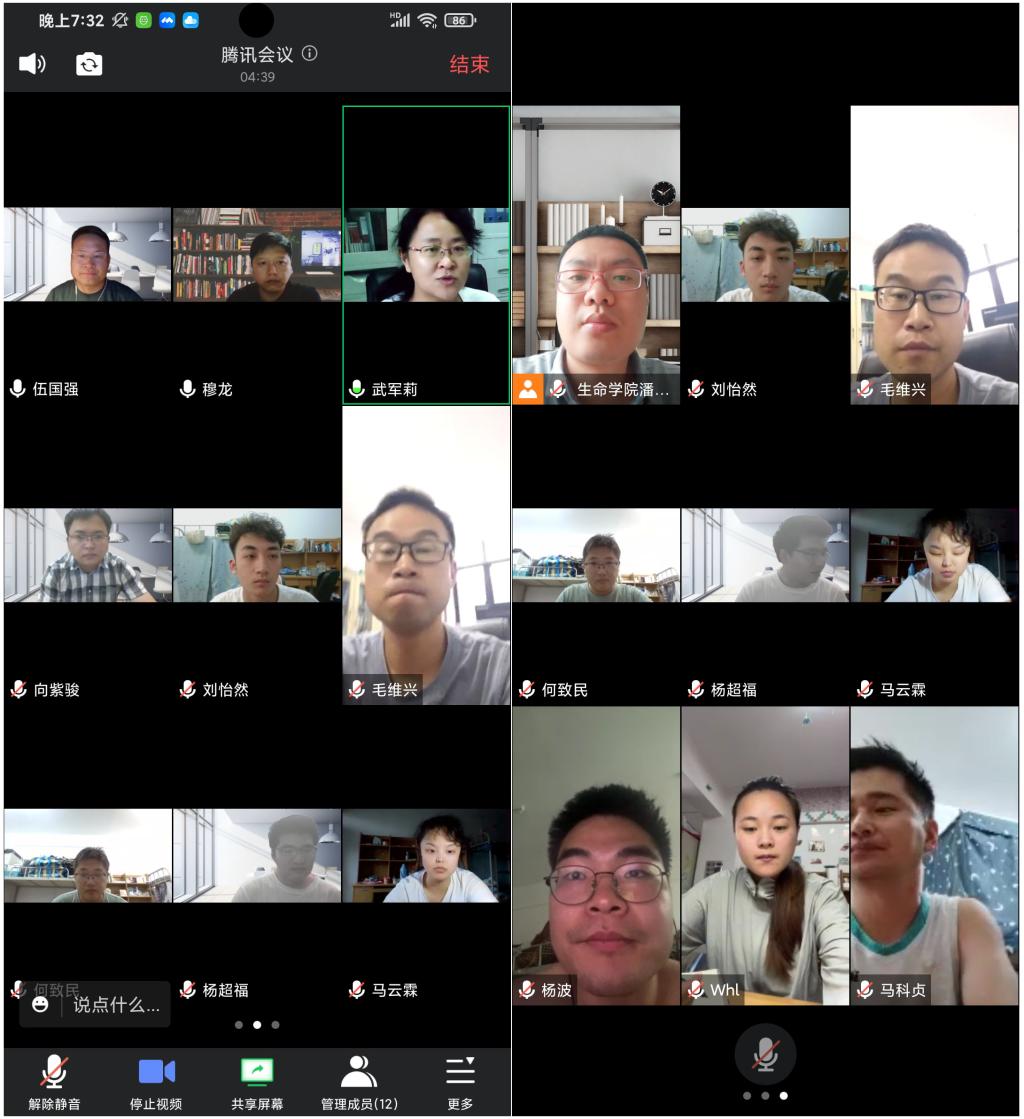This screenshot has width=1024, height=1119.
Task: Start sharing with 共享屏幕
Action: tap(257, 1081)
